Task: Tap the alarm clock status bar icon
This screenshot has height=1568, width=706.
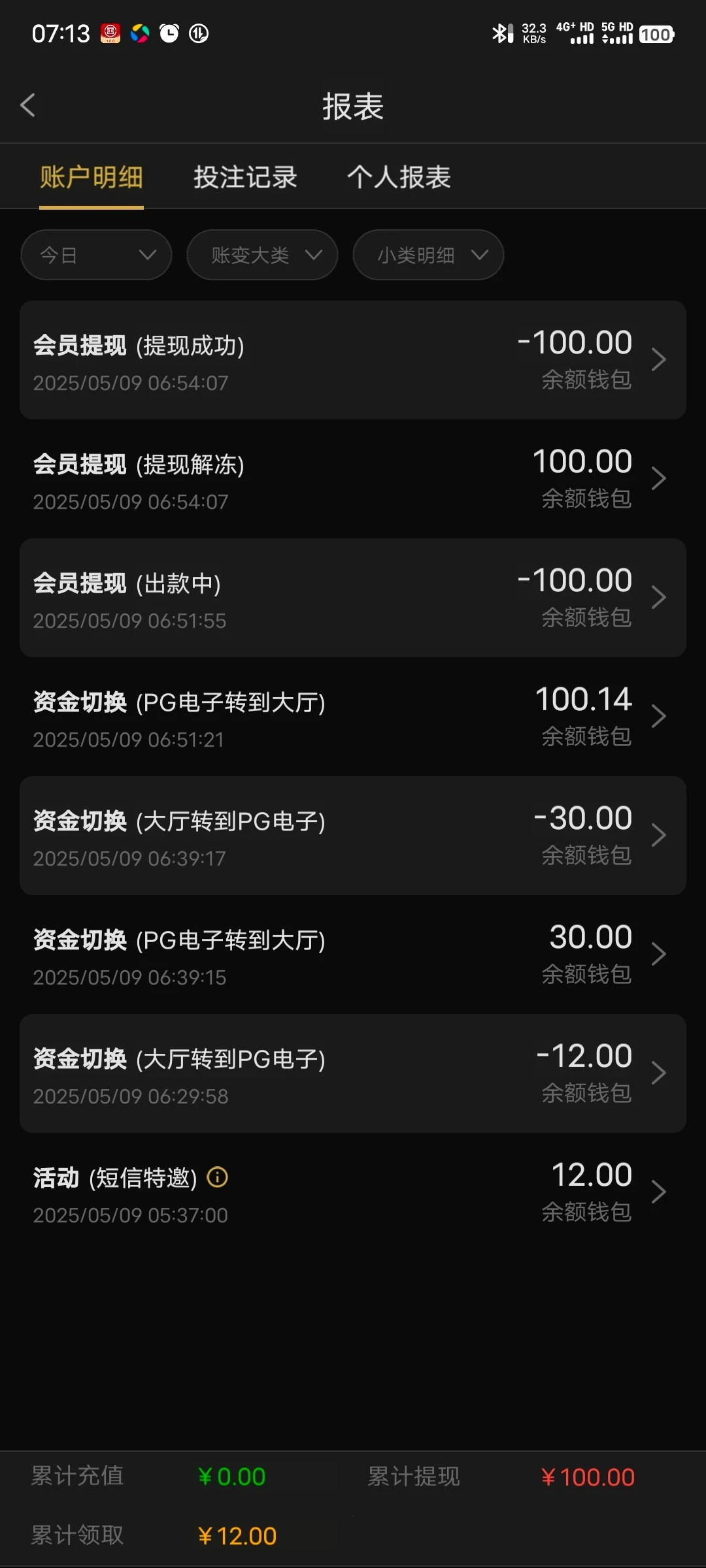Action: [168, 32]
